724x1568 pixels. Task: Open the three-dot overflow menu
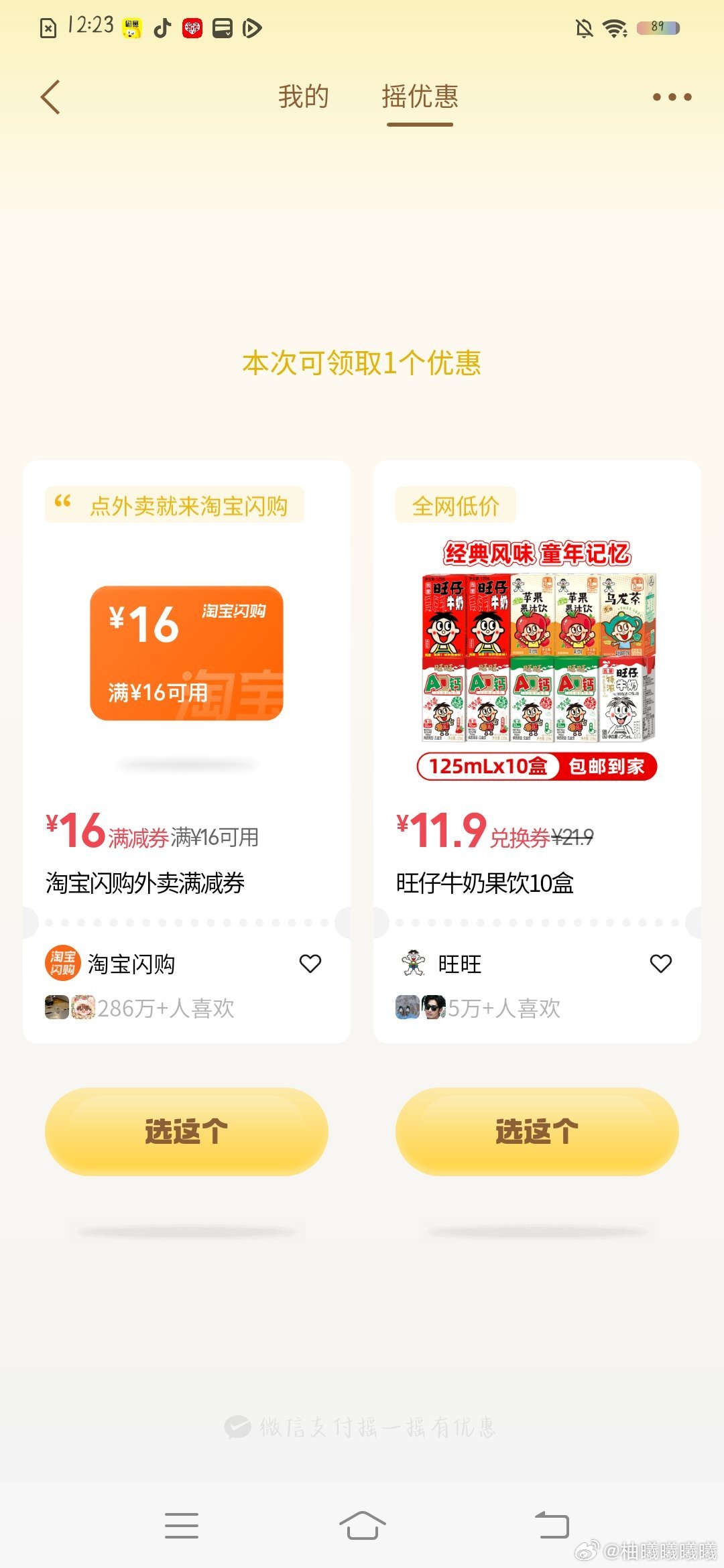672,97
